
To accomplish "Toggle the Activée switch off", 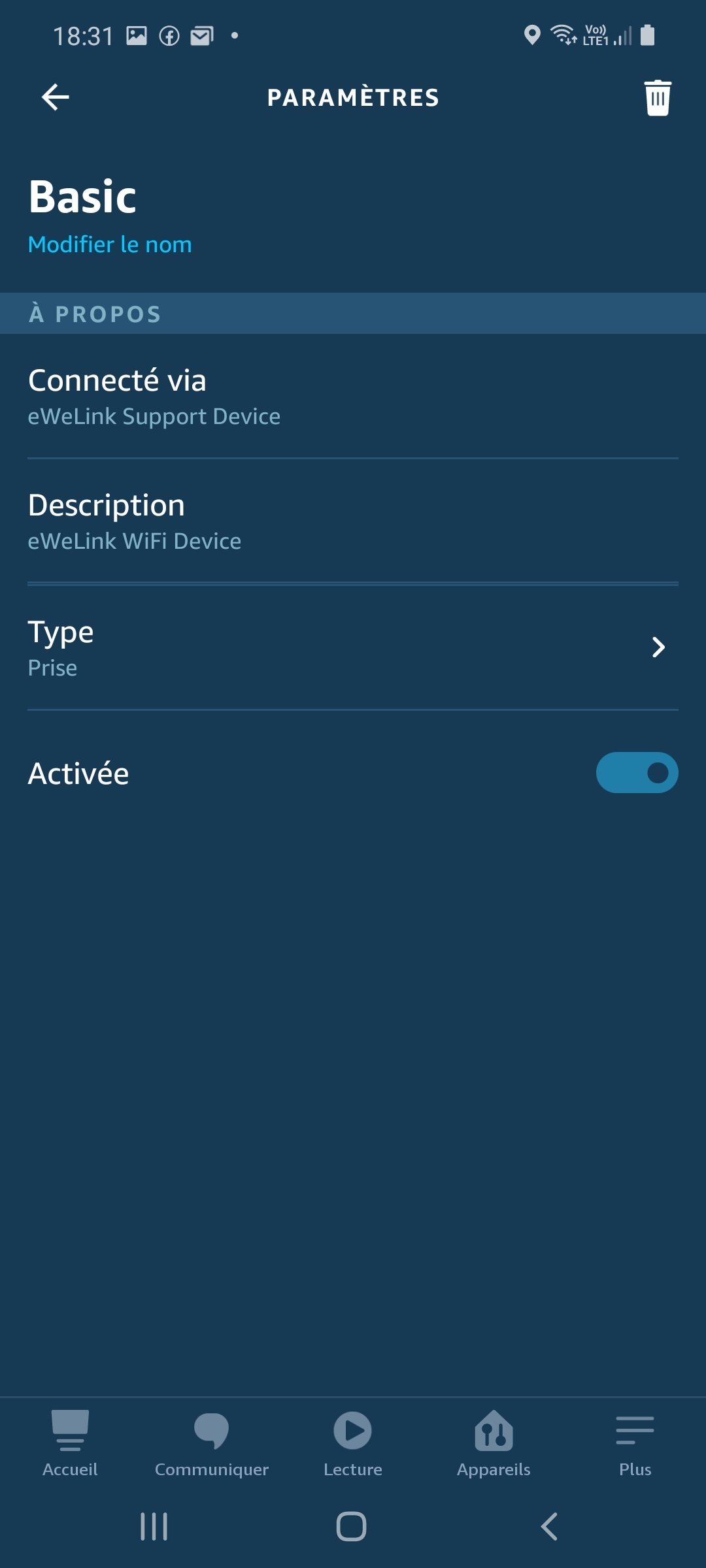I will coord(637,773).
